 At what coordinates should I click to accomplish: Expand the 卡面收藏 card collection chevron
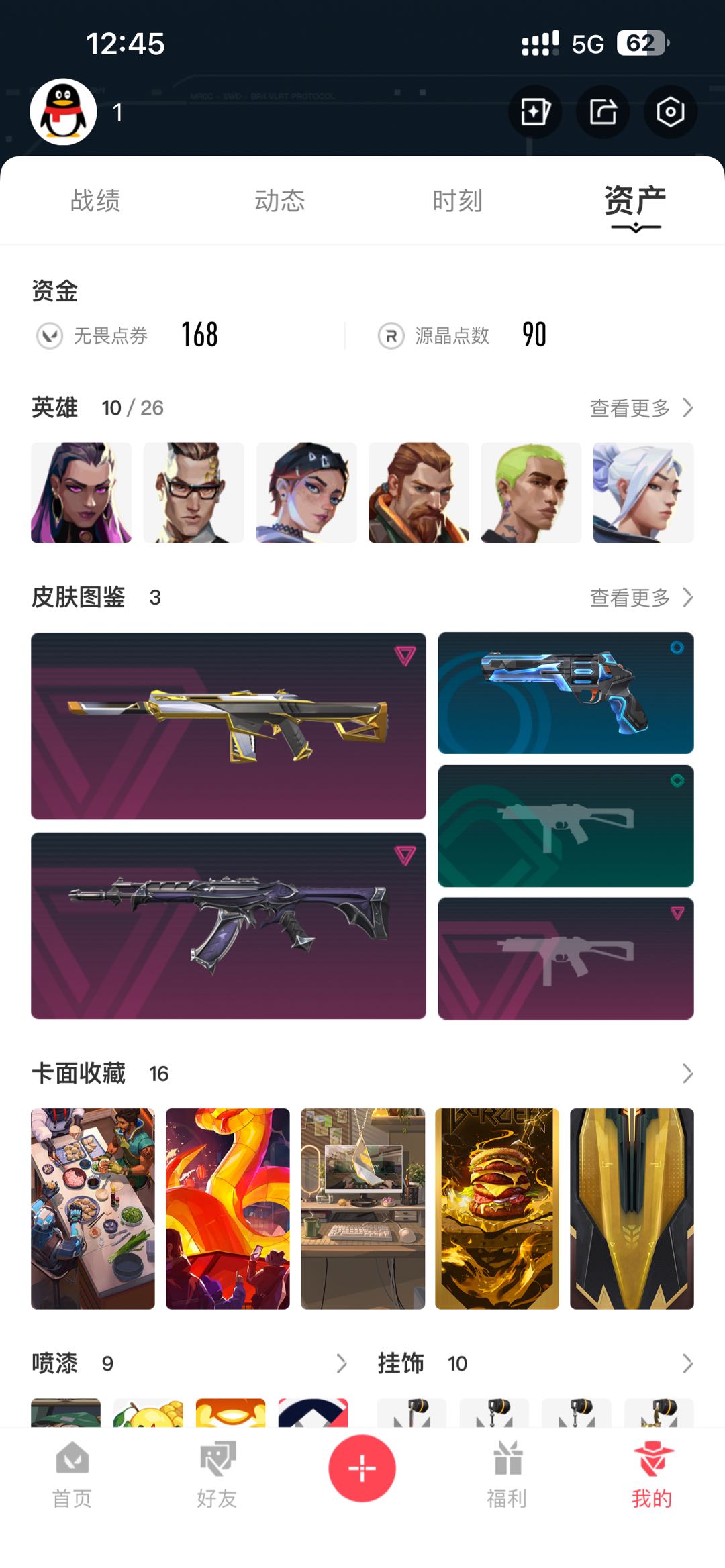[687, 1074]
